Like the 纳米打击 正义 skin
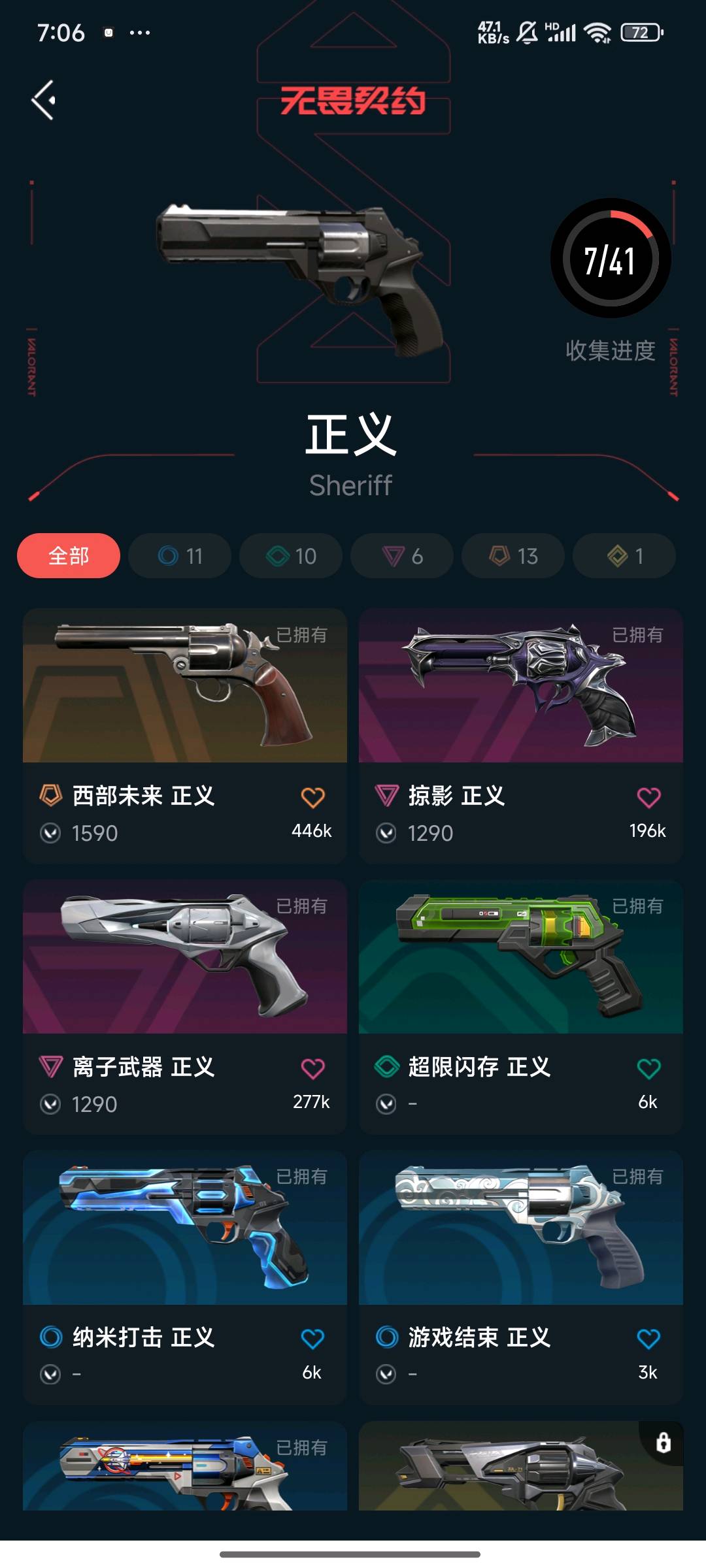Image resolution: width=706 pixels, height=1568 pixels. tap(312, 1339)
